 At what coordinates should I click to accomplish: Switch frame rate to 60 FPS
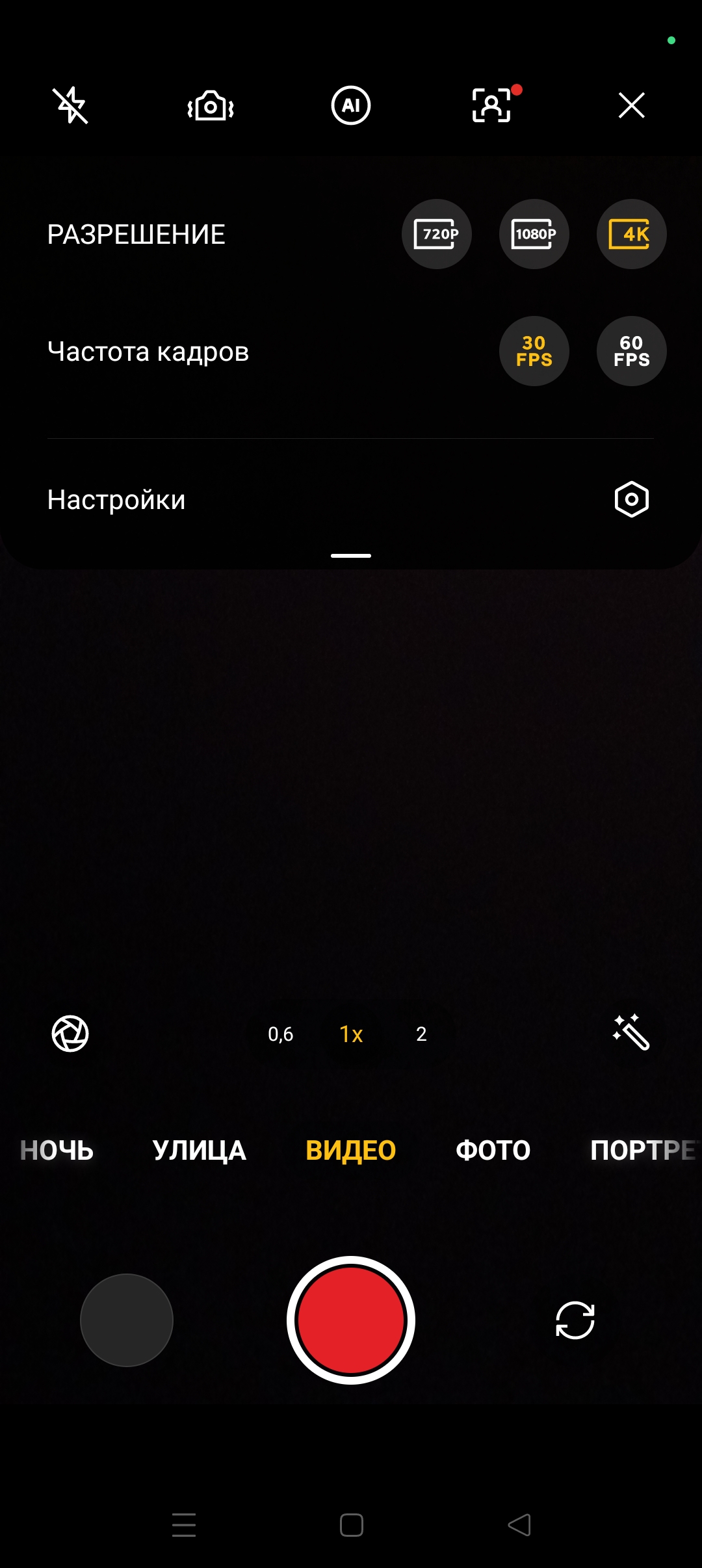tap(631, 351)
